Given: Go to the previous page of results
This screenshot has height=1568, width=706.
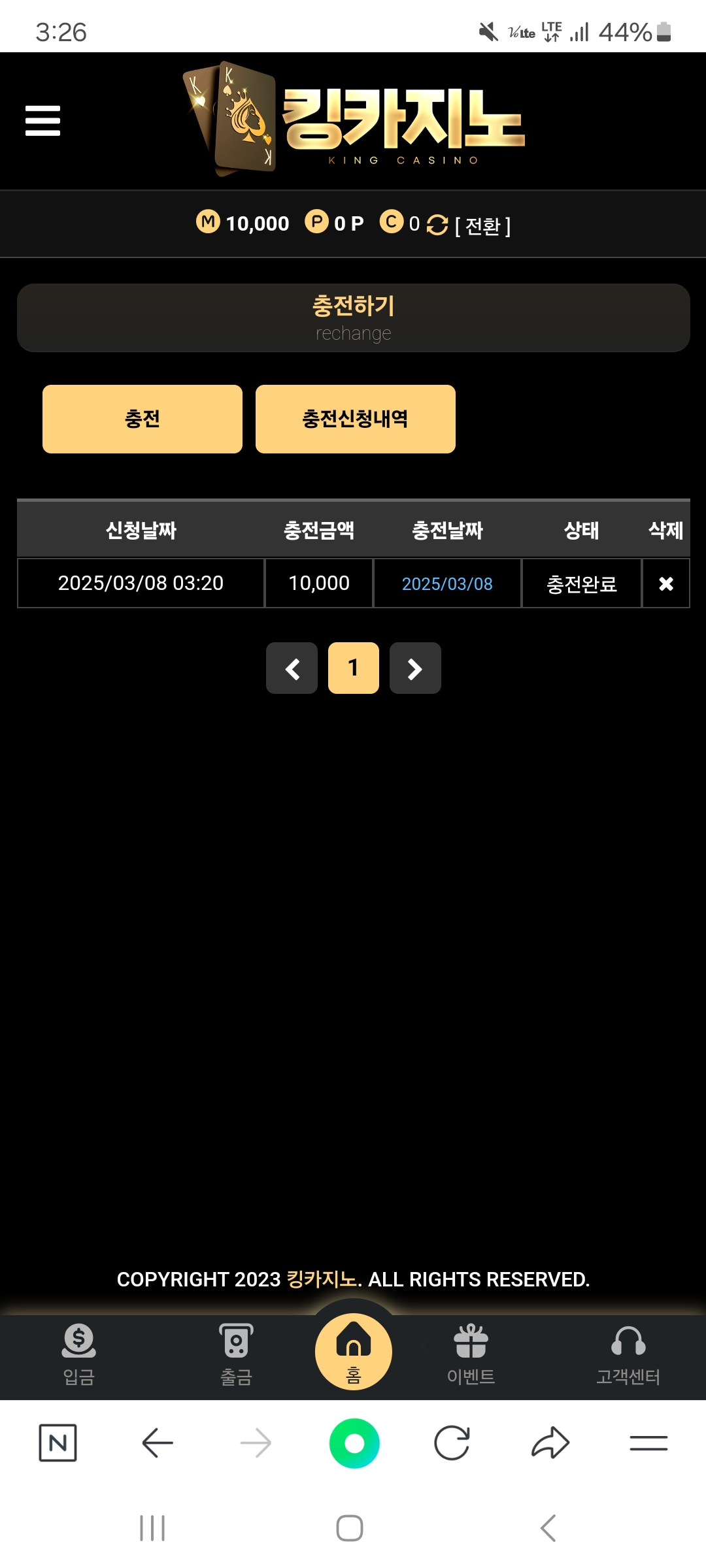Looking at the screenshot, I should [x=292, y=668].
